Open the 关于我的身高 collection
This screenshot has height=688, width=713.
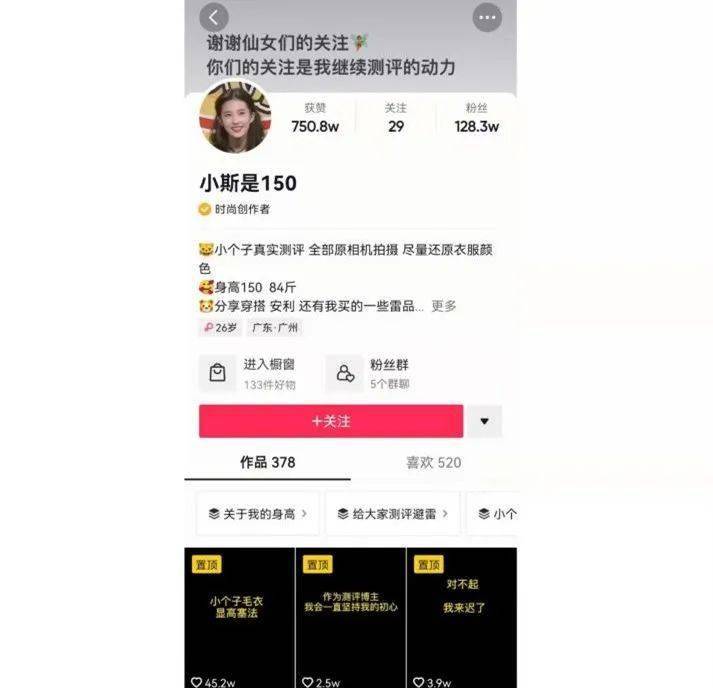coord(258,514)
